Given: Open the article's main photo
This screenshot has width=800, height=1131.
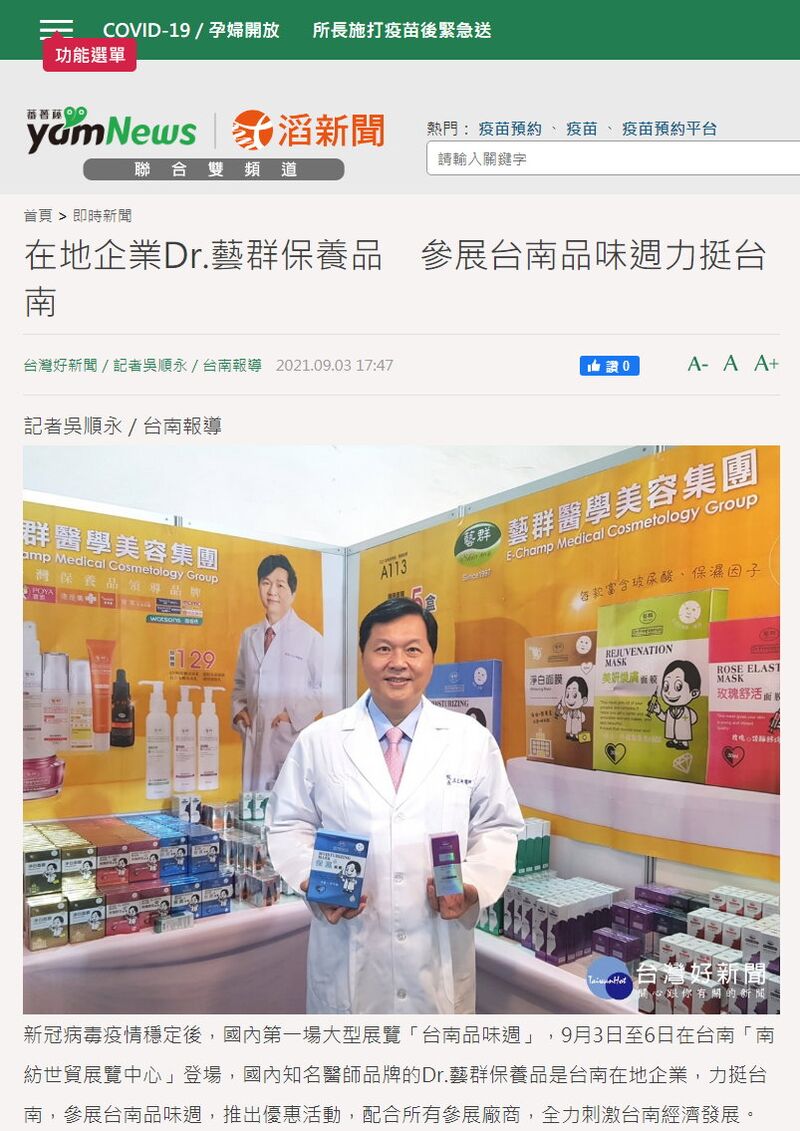Looking at the screenshot, I should [x=401, y=729].
